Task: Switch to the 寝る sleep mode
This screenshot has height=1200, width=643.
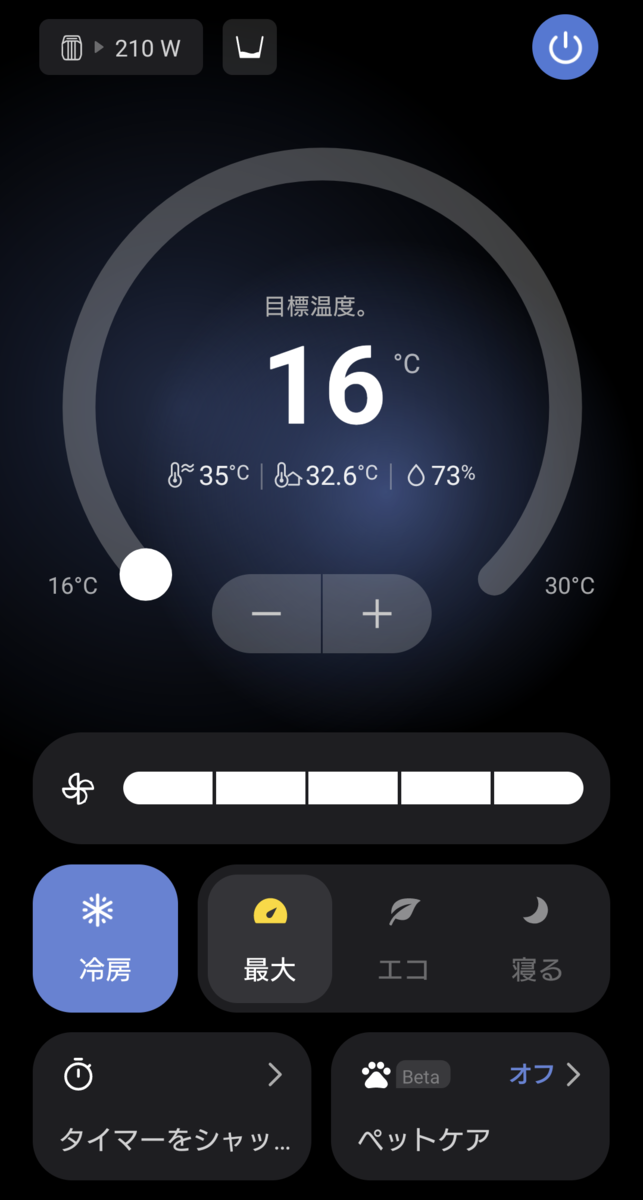Action: click(537, 939)
